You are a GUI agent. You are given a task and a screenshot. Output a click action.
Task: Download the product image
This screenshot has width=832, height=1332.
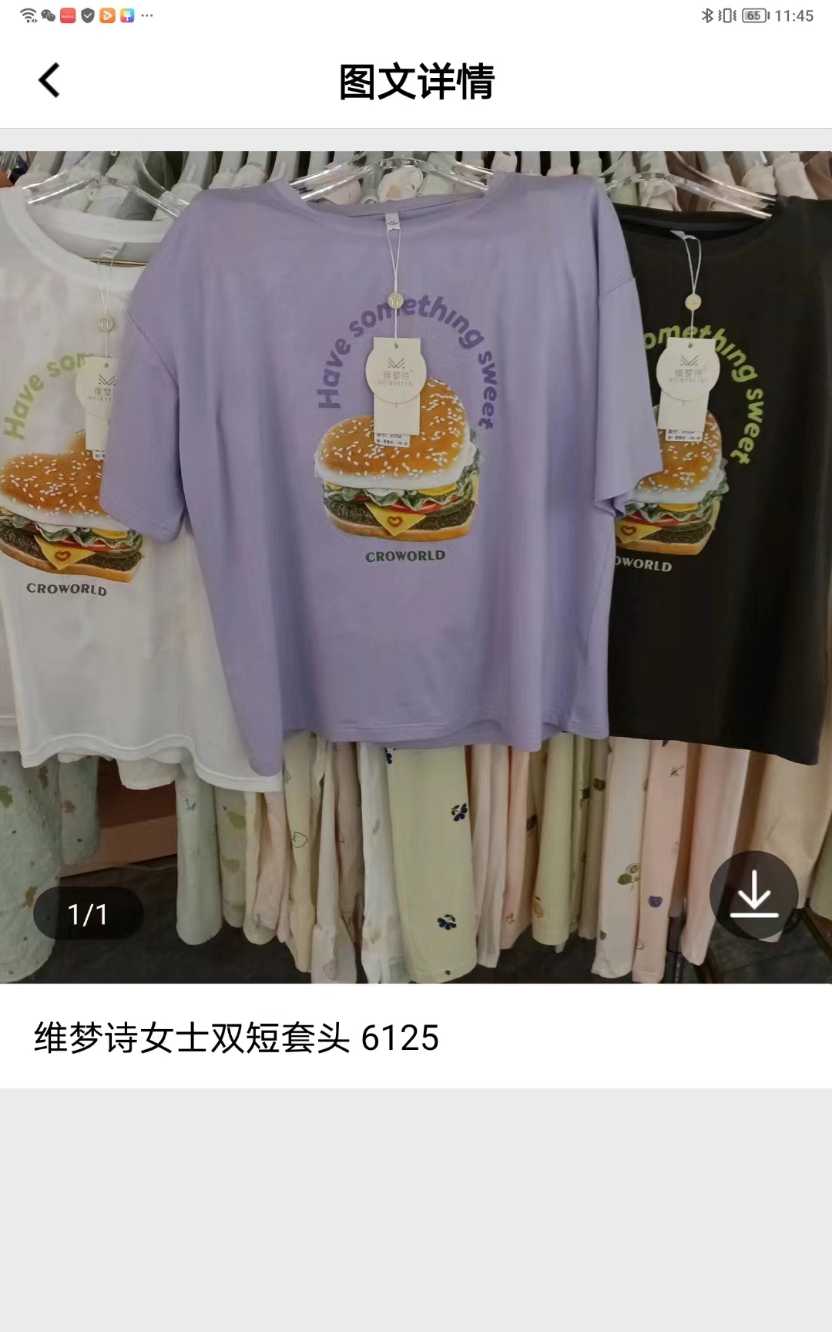754,895
